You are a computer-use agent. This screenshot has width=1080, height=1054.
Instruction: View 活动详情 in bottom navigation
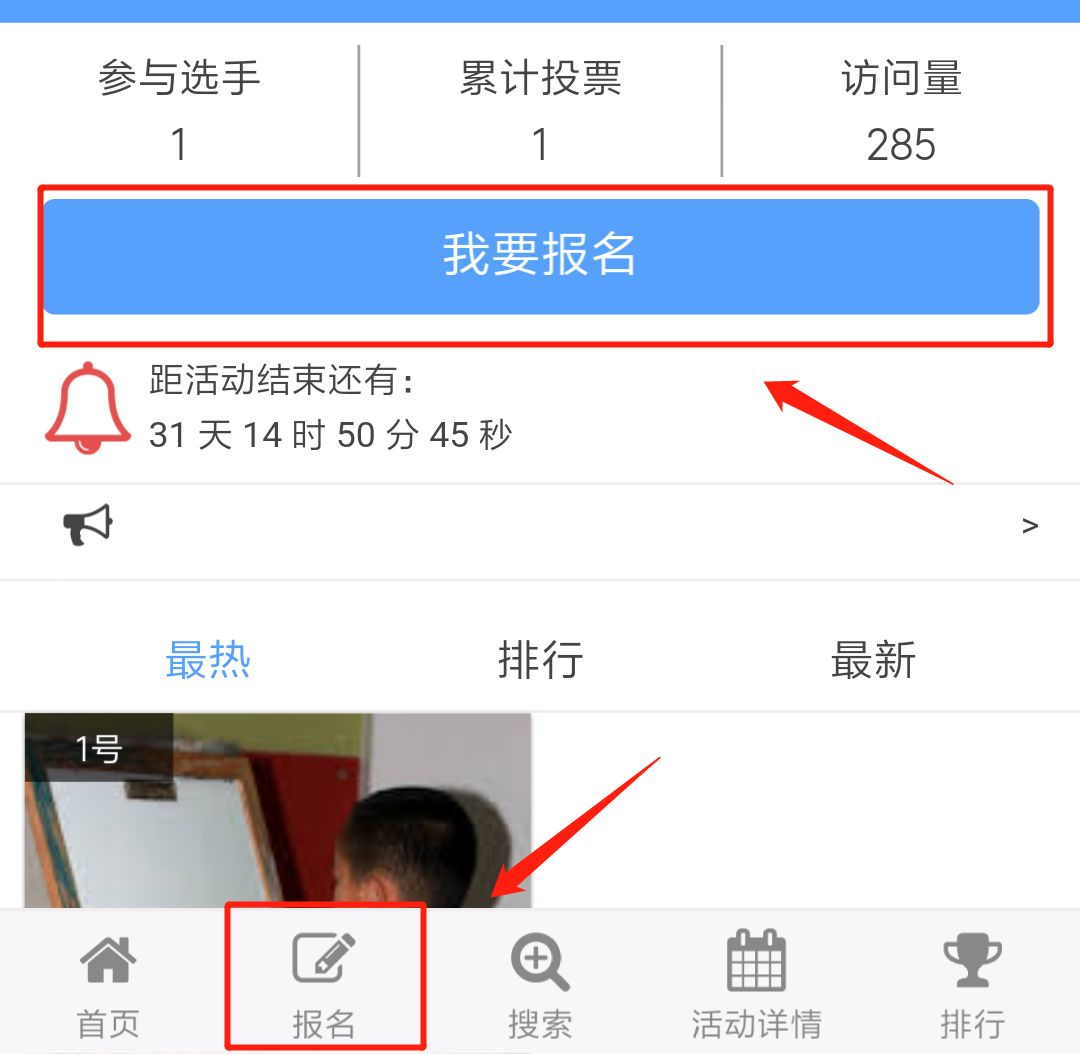tap(756, 984)
